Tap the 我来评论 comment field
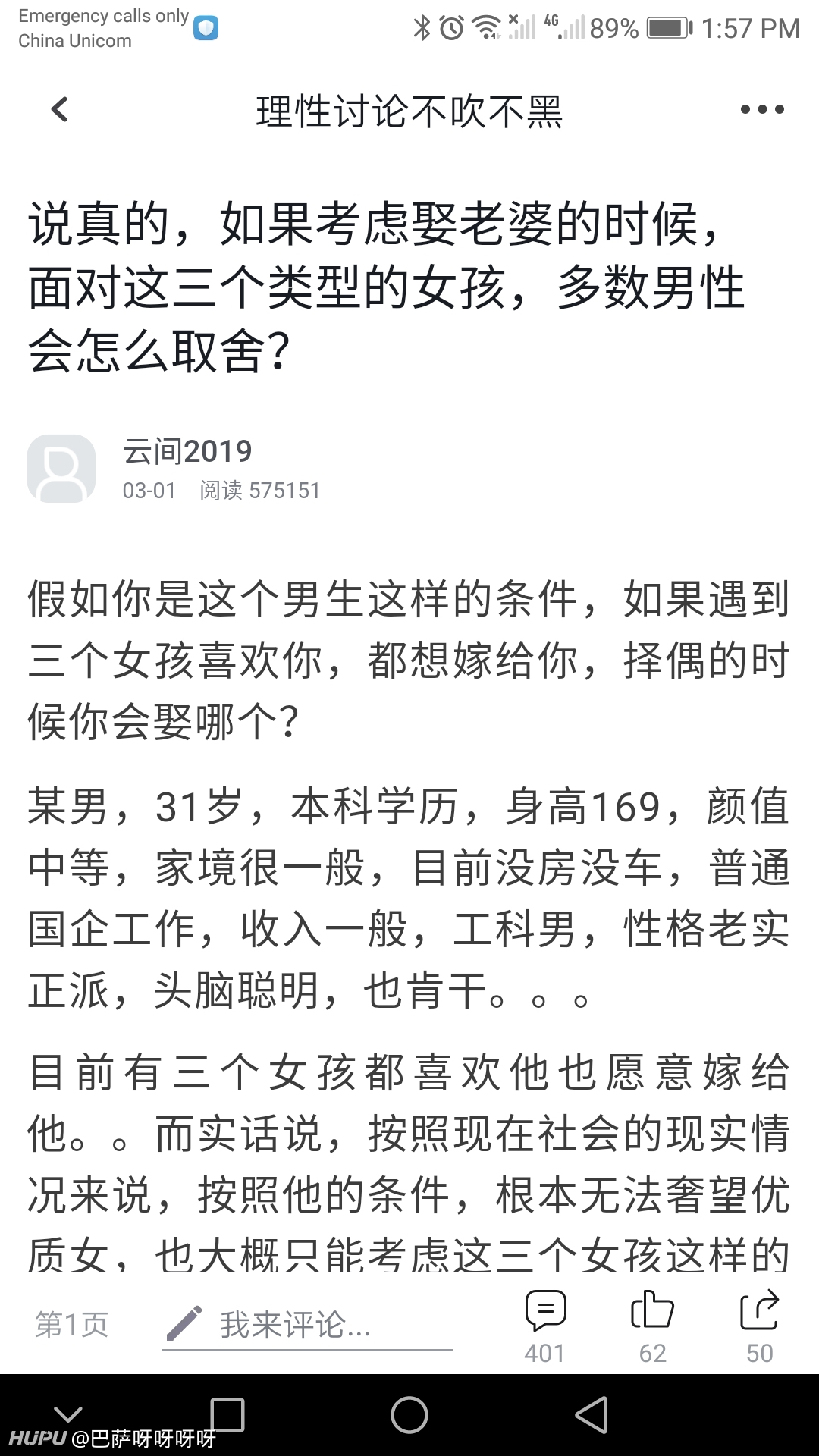The width and height of the screenshot is (819, 1456). (x=308, y=1326)
